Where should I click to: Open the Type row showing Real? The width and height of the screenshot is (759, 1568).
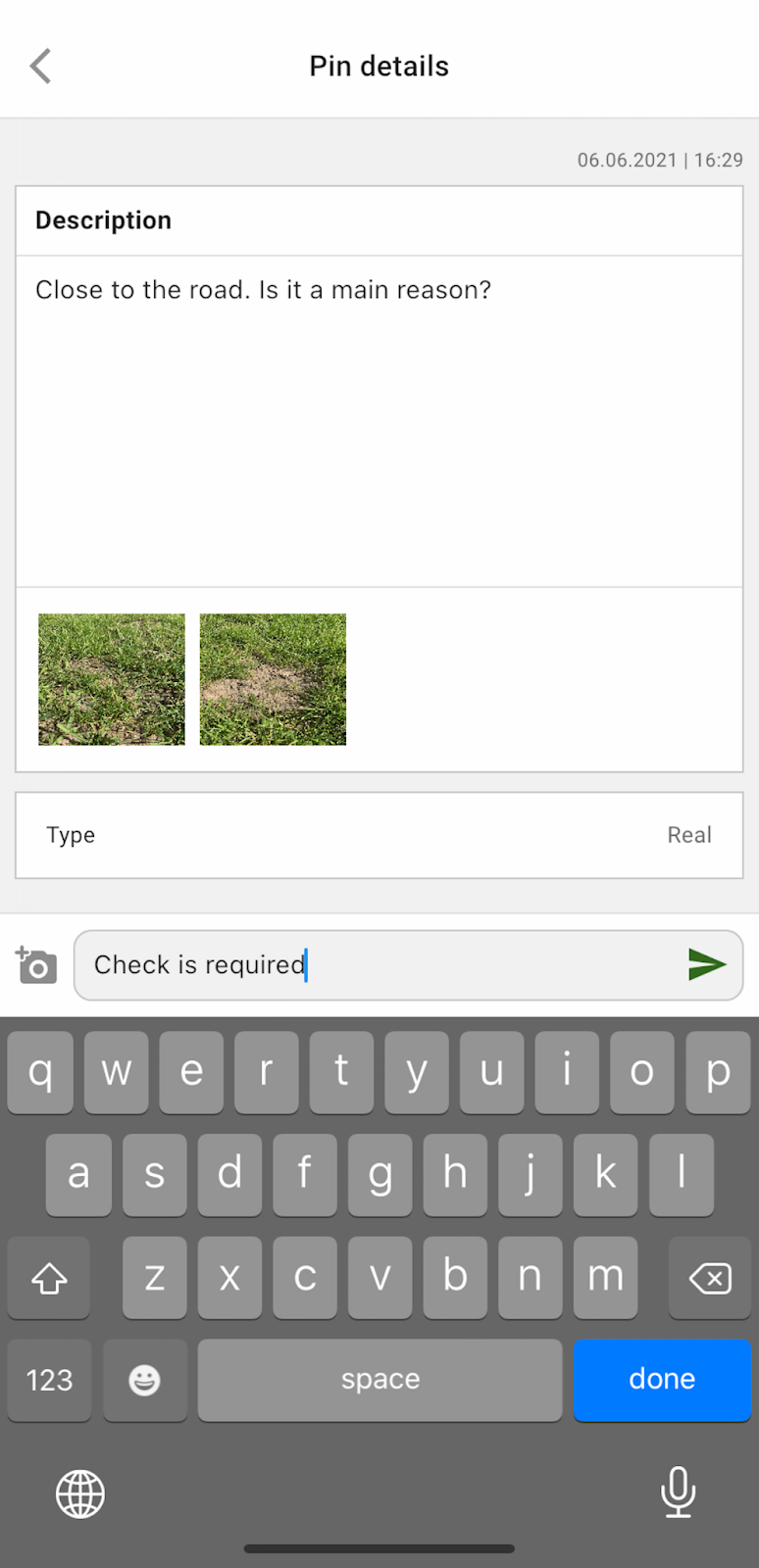pos(379,835)
